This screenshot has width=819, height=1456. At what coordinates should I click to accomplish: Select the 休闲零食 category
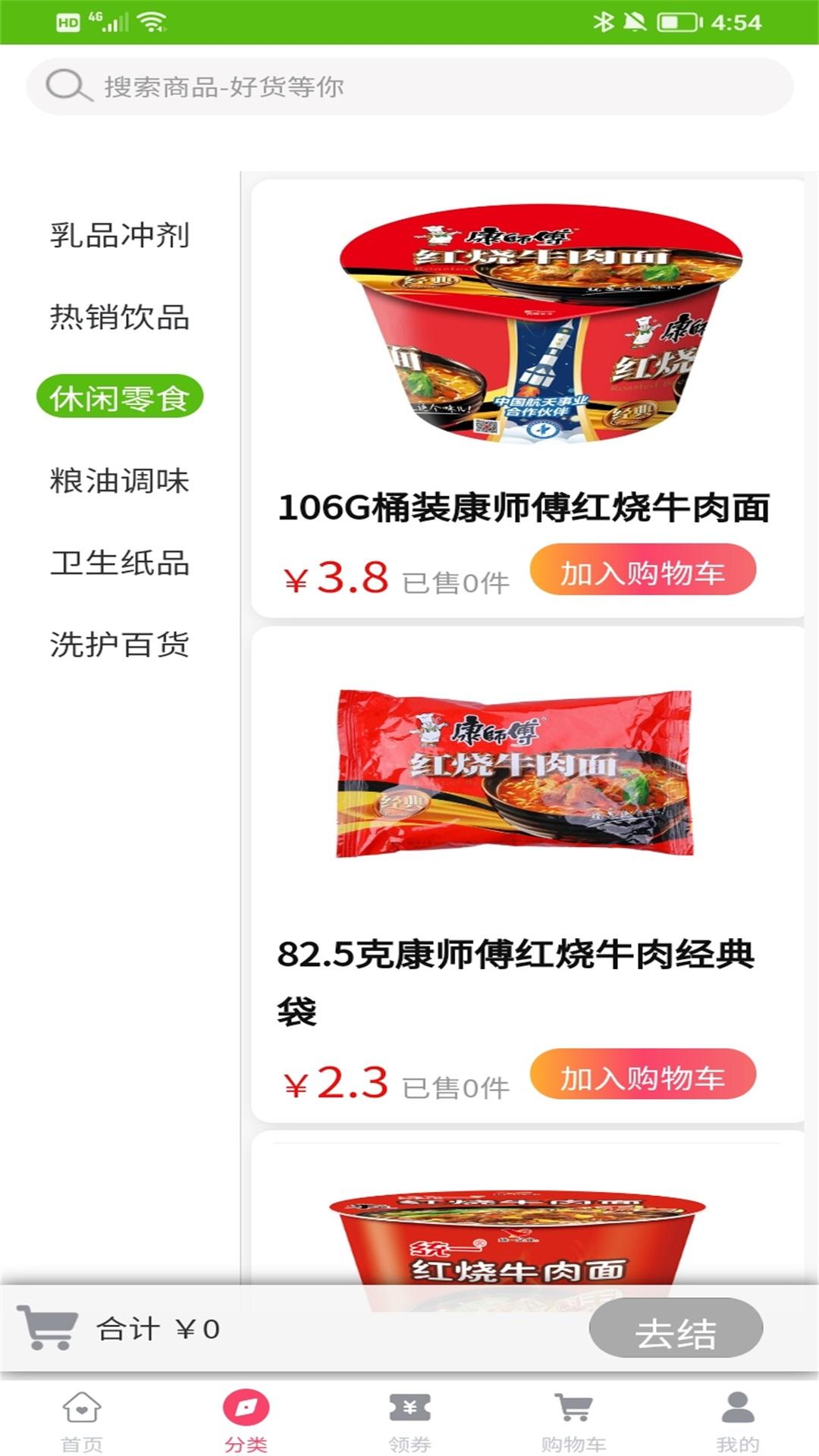[120, 397]
